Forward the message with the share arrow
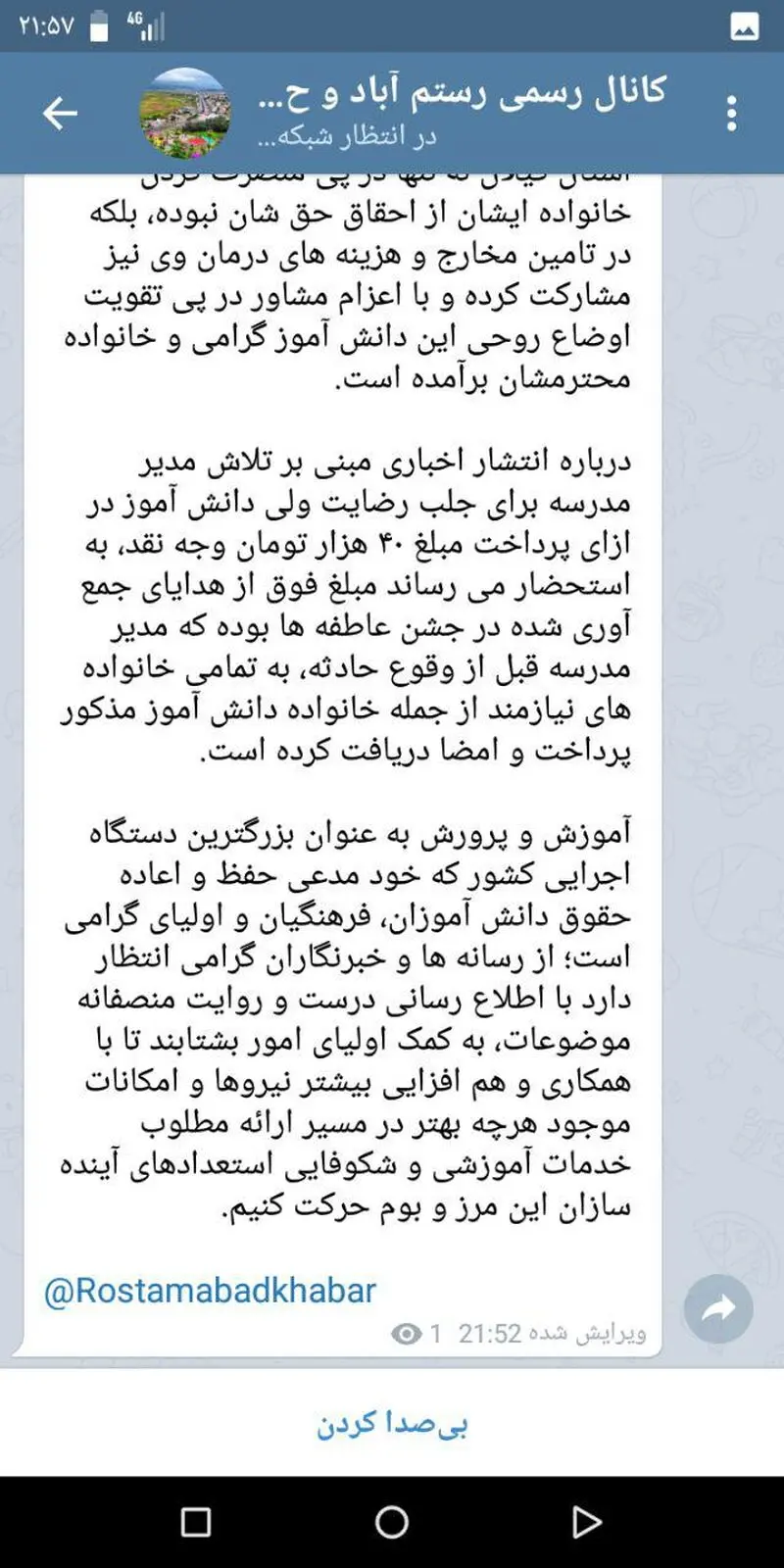 click(x=718, y=1308)
